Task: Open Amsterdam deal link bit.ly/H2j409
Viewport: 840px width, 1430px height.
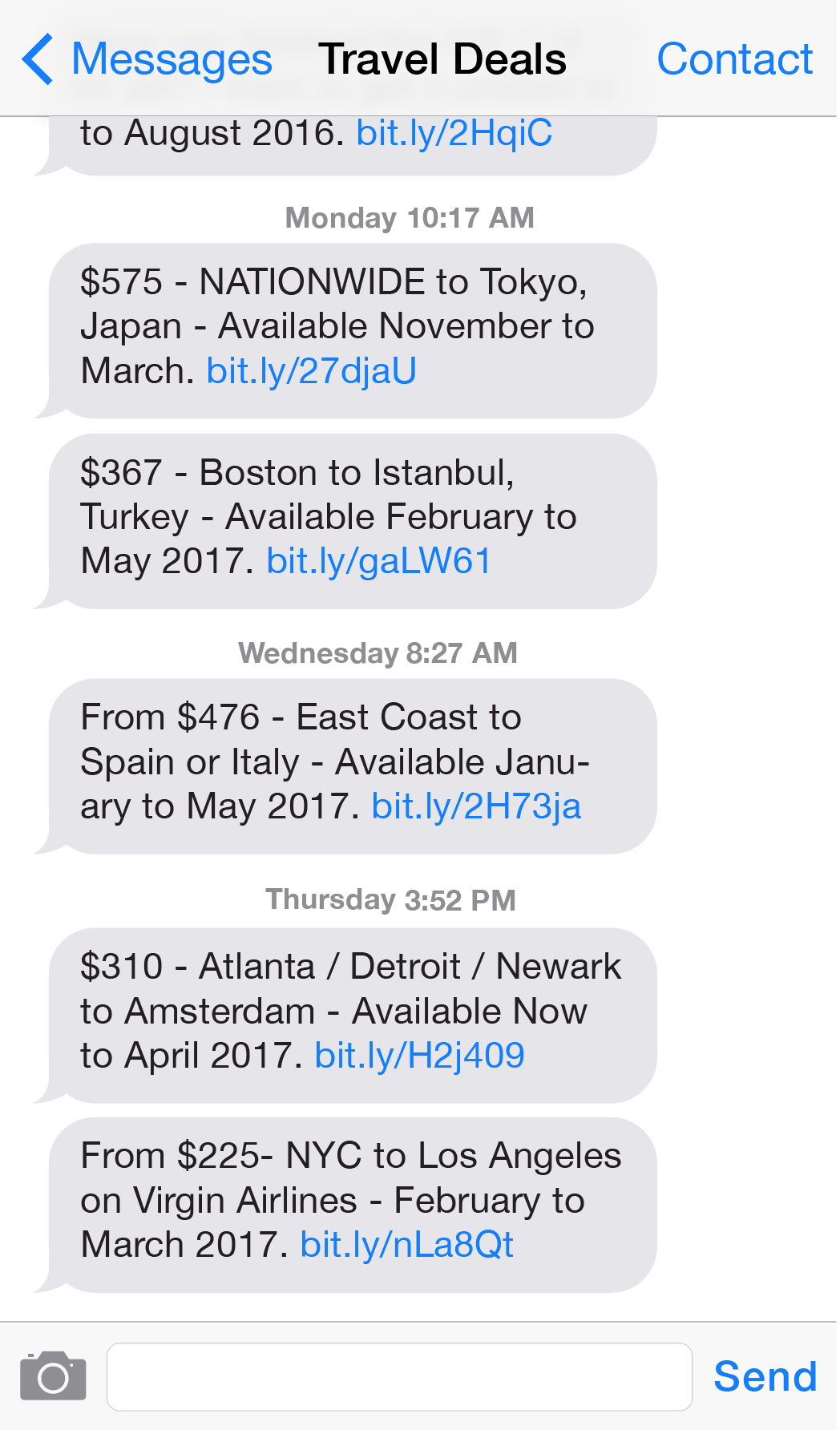Action: pos(419,1056)
